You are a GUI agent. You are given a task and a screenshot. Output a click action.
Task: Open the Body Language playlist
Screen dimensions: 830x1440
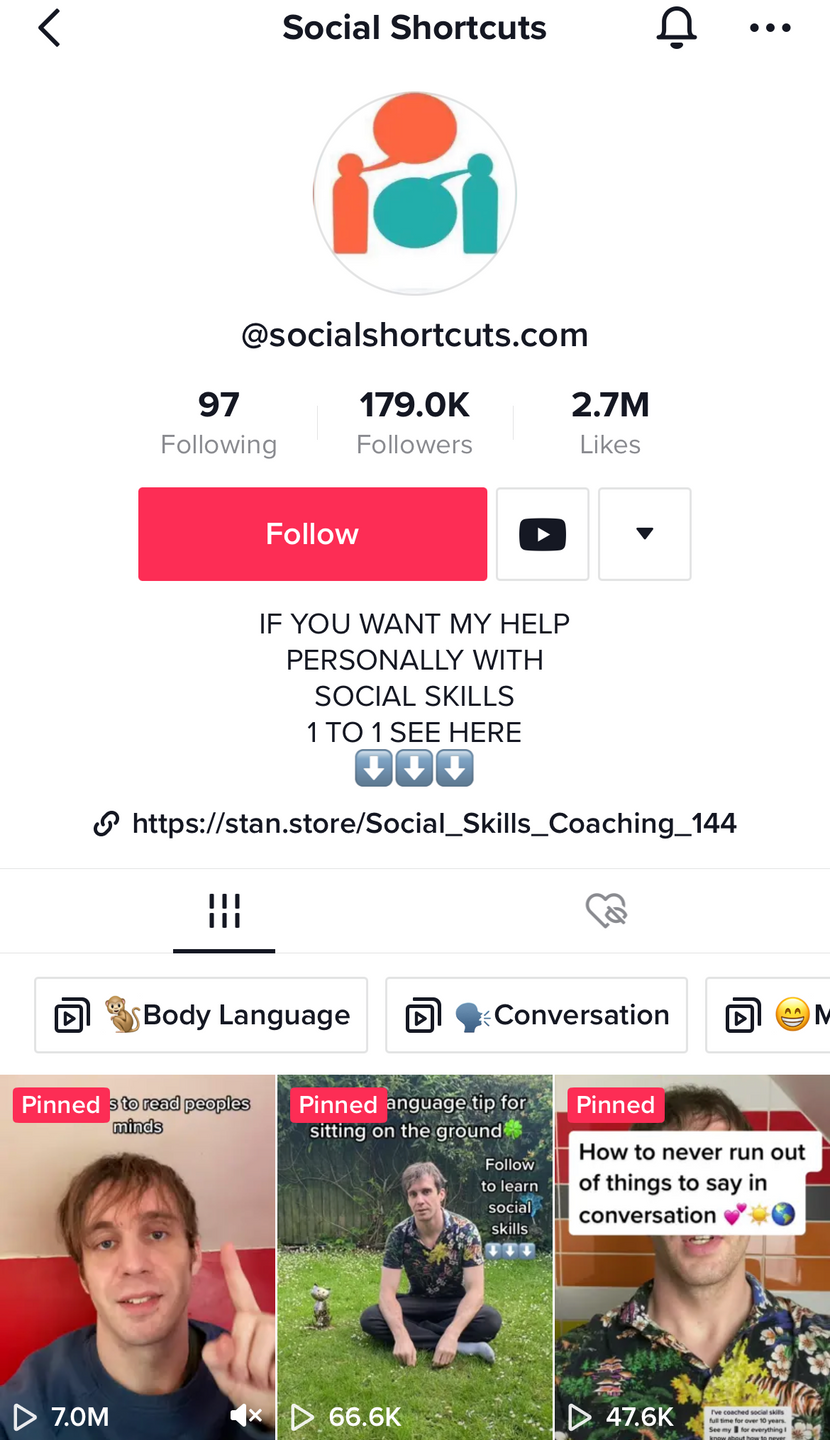pyautogui.click(x=201, y=1015)
